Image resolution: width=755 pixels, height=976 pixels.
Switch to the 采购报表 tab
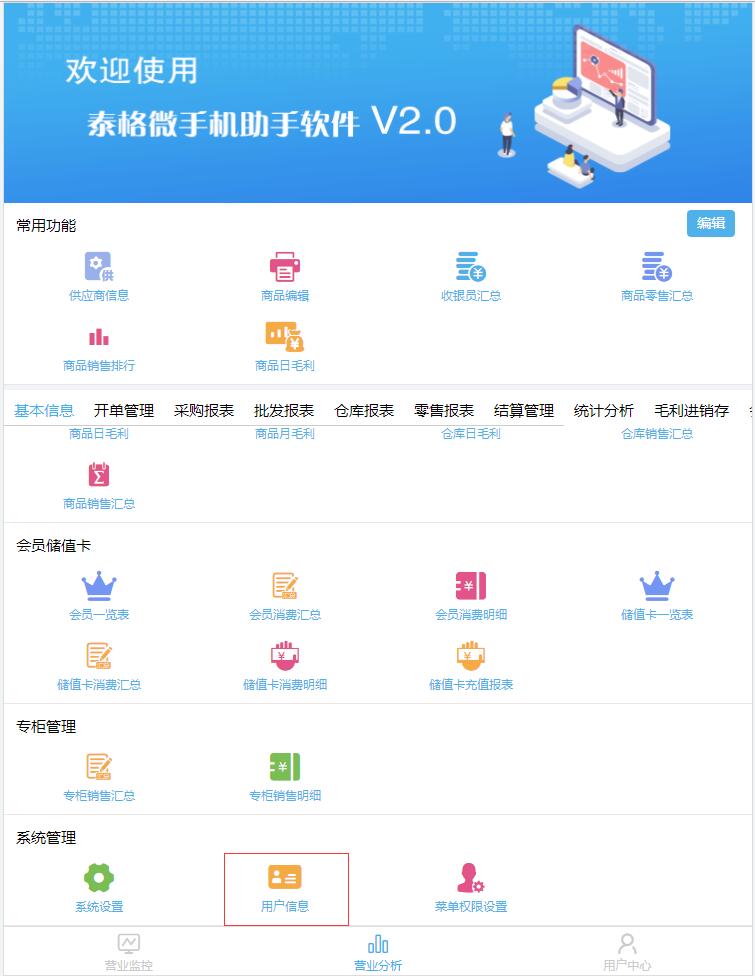tap(204, 410)
